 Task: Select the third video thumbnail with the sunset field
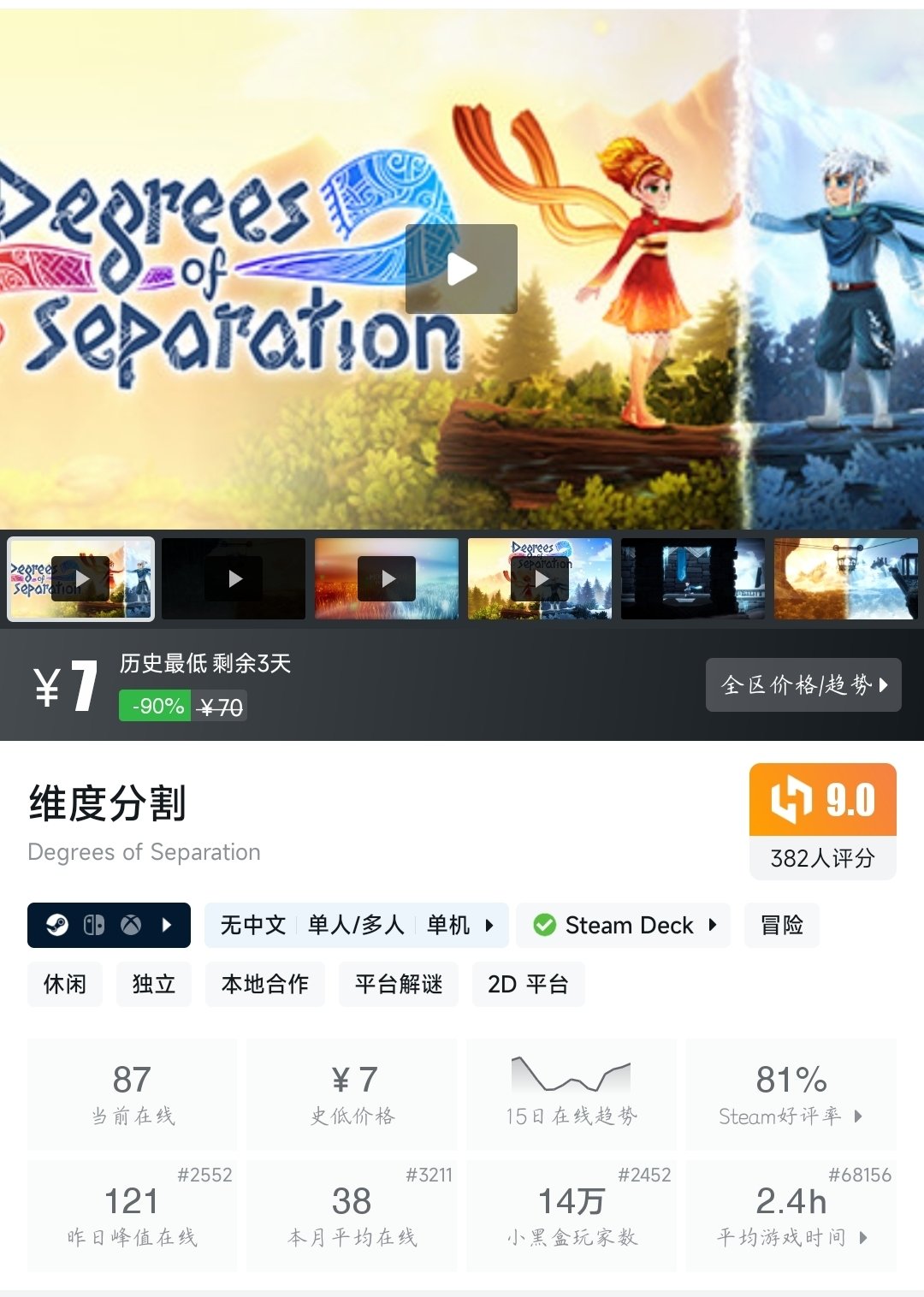pos(387,579)
